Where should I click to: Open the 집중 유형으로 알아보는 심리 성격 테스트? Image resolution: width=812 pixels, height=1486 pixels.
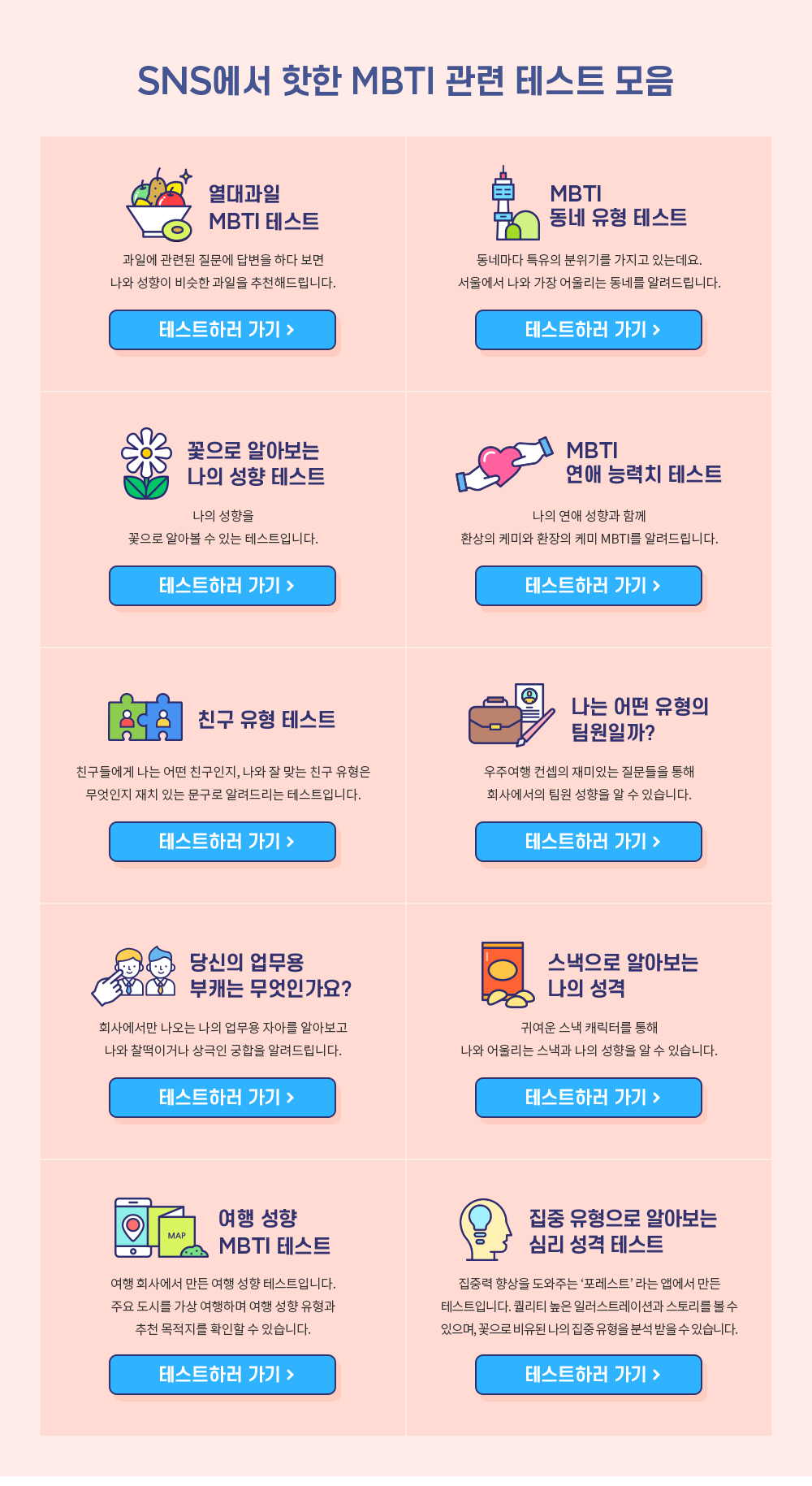[x=589, y=1375]
